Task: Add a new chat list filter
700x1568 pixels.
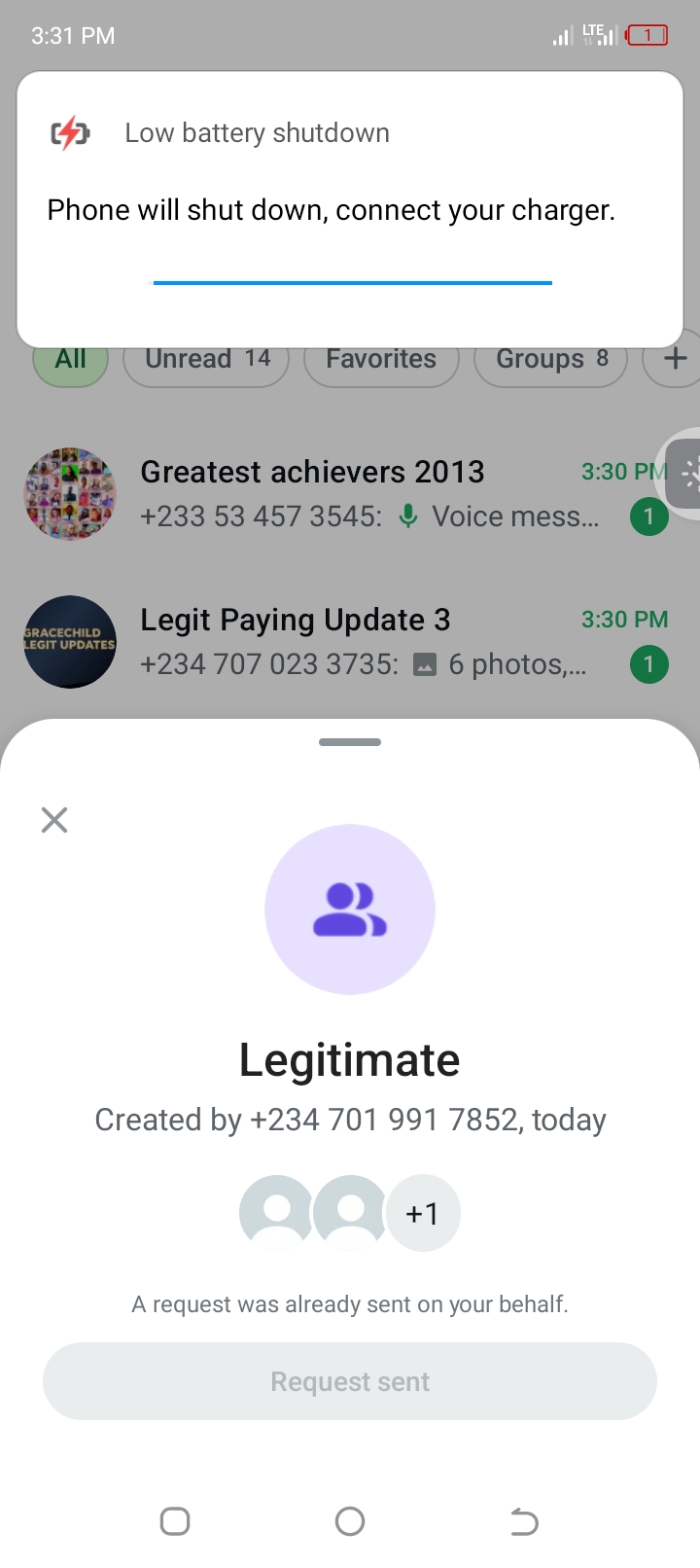Action: (675, 360)
